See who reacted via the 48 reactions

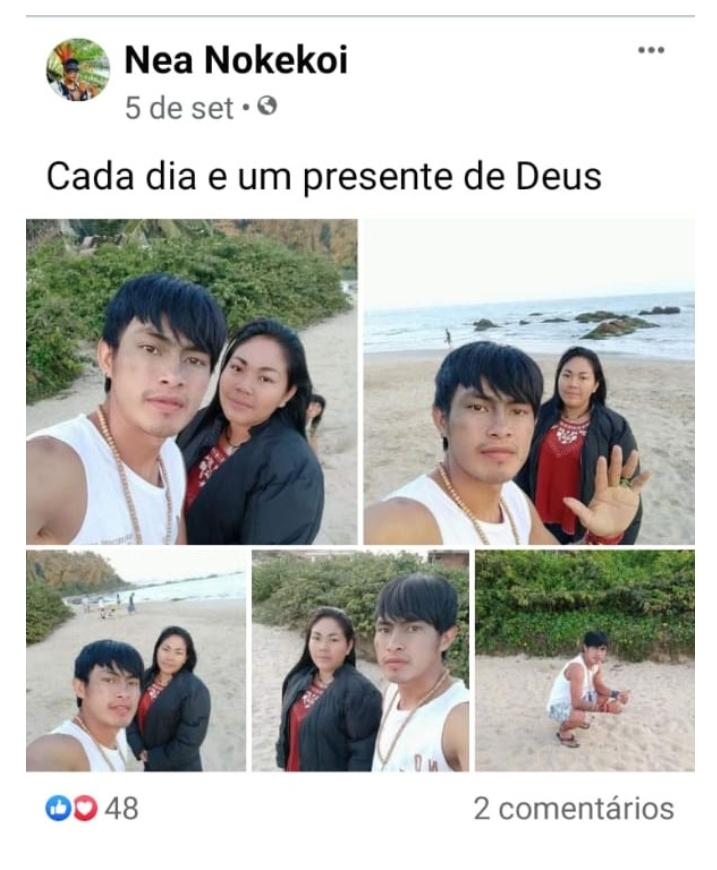tap(93, 809)
